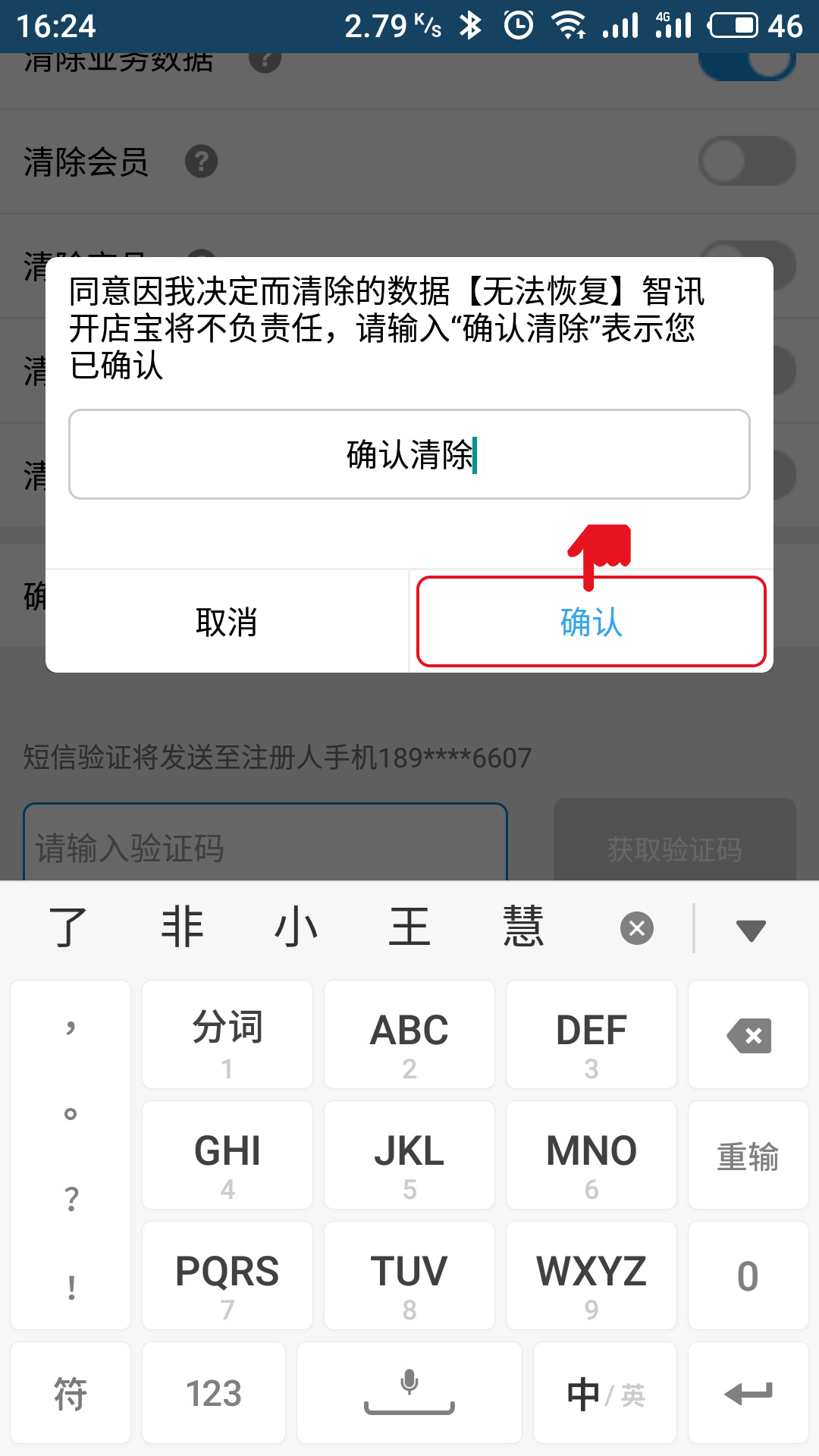Collapse the keyboard with the down arrow

(751, 929)
